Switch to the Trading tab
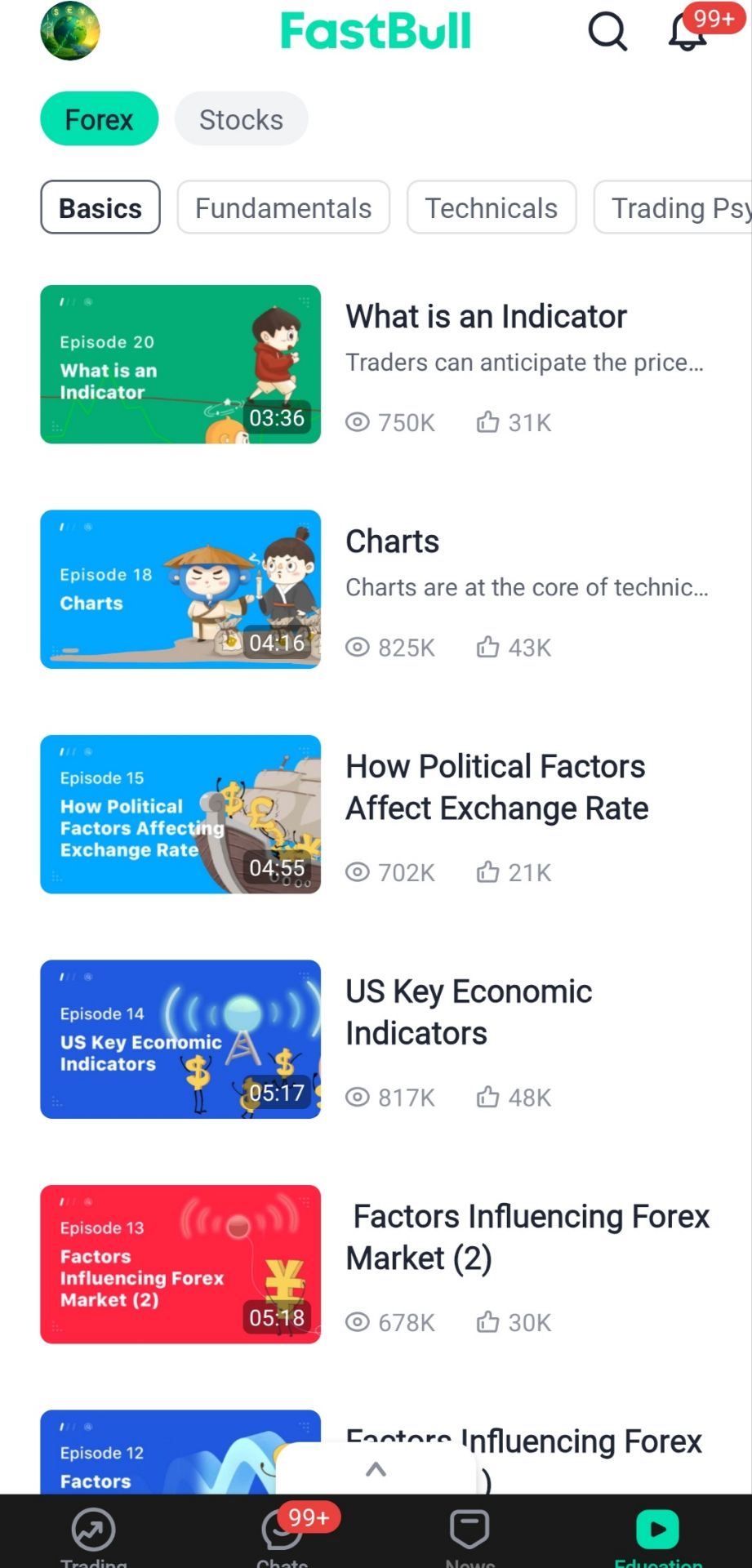This screenshot has height=1568, width=752. 93,1534
